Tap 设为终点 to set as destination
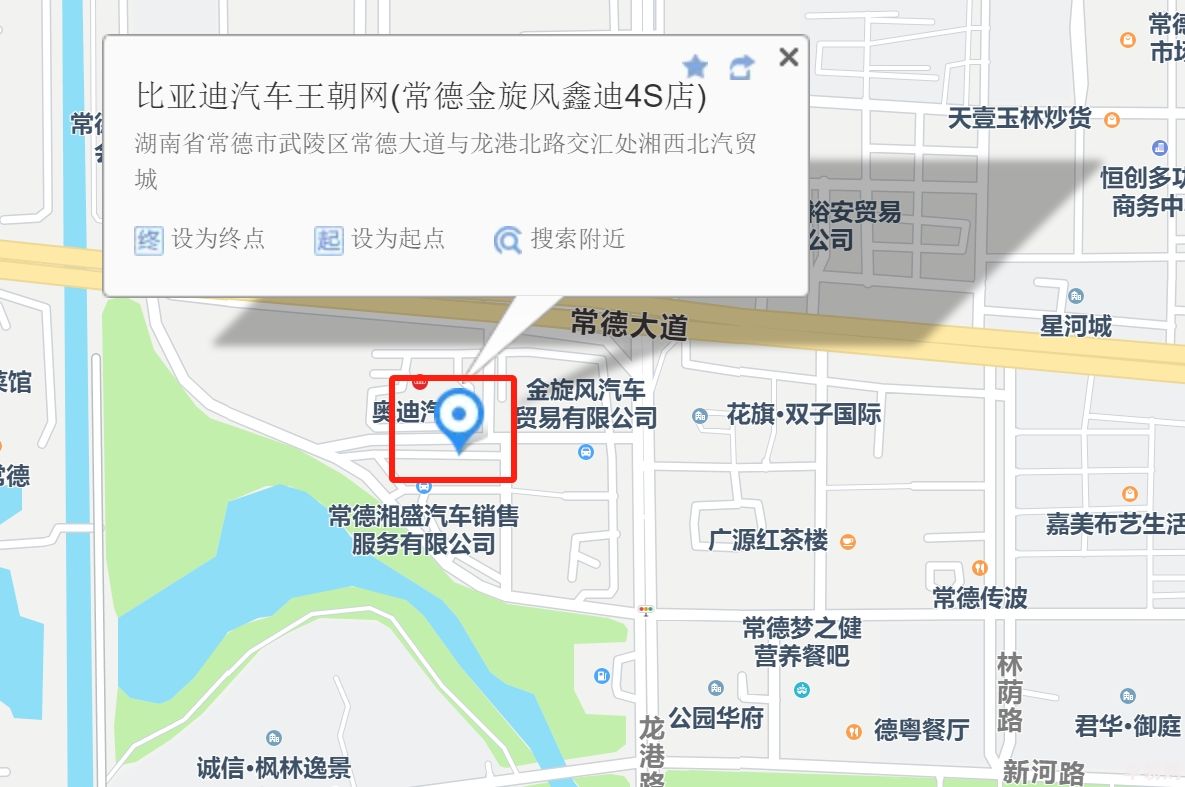 click(x=200, y=239)
